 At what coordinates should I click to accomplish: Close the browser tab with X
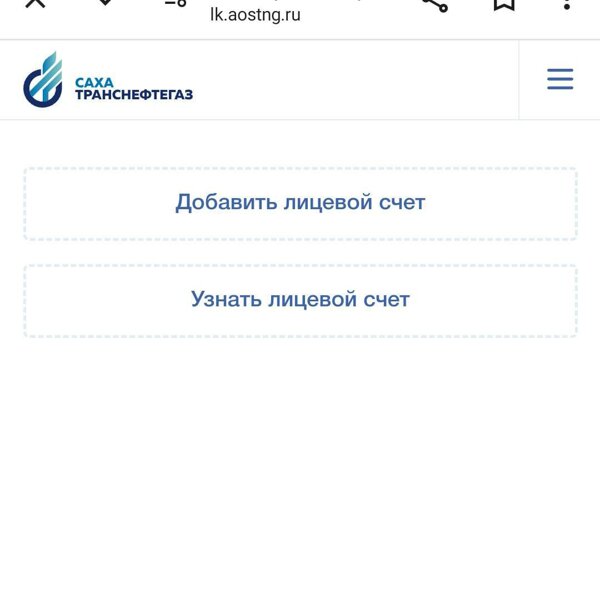click(35, 3)
